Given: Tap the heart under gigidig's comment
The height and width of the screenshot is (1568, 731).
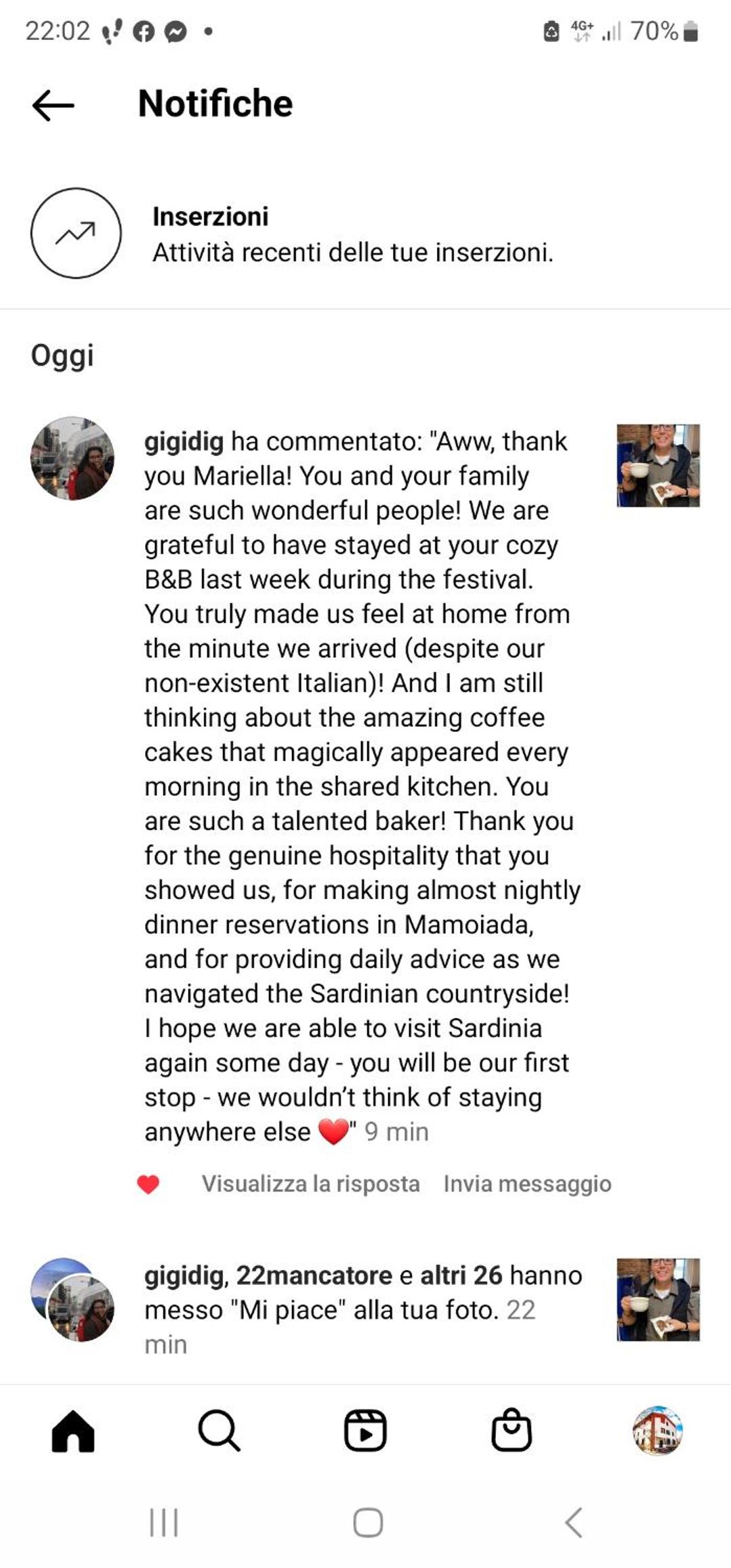Looking at the screenshot, I should [148, 1184].
